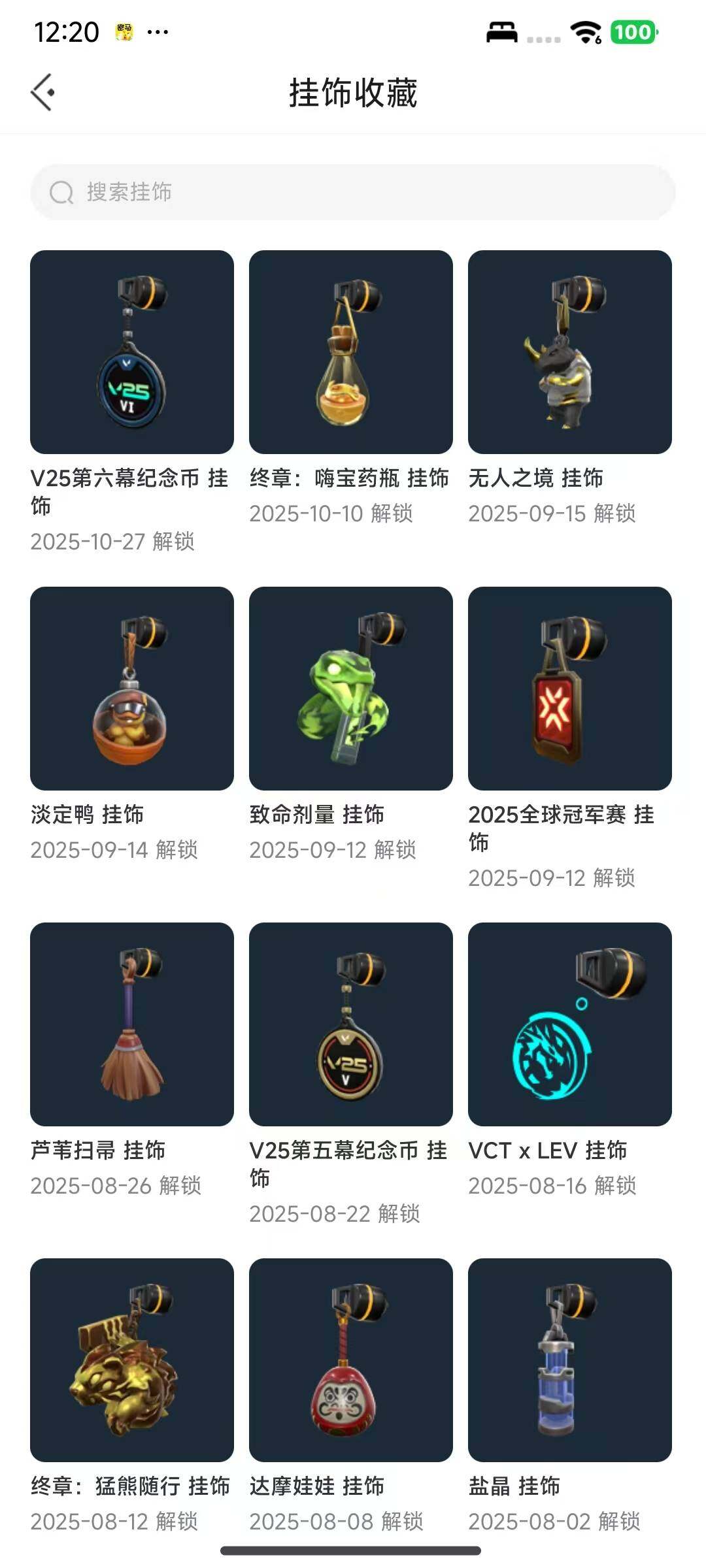Select V25第五幕纪念币 挂饰 item
706x1568 pixels.
351,1024
